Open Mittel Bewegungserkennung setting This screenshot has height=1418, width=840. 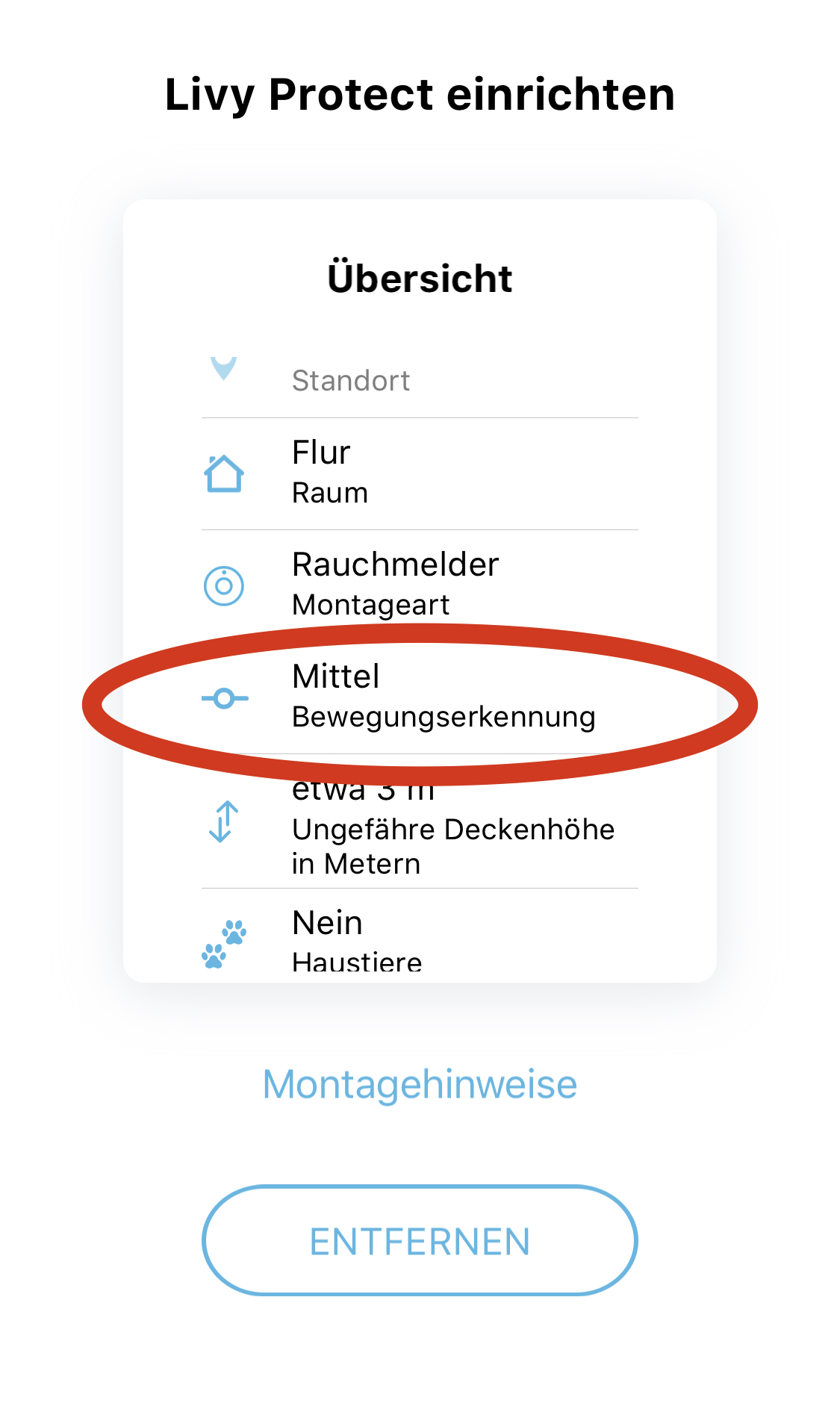[418, 697]
